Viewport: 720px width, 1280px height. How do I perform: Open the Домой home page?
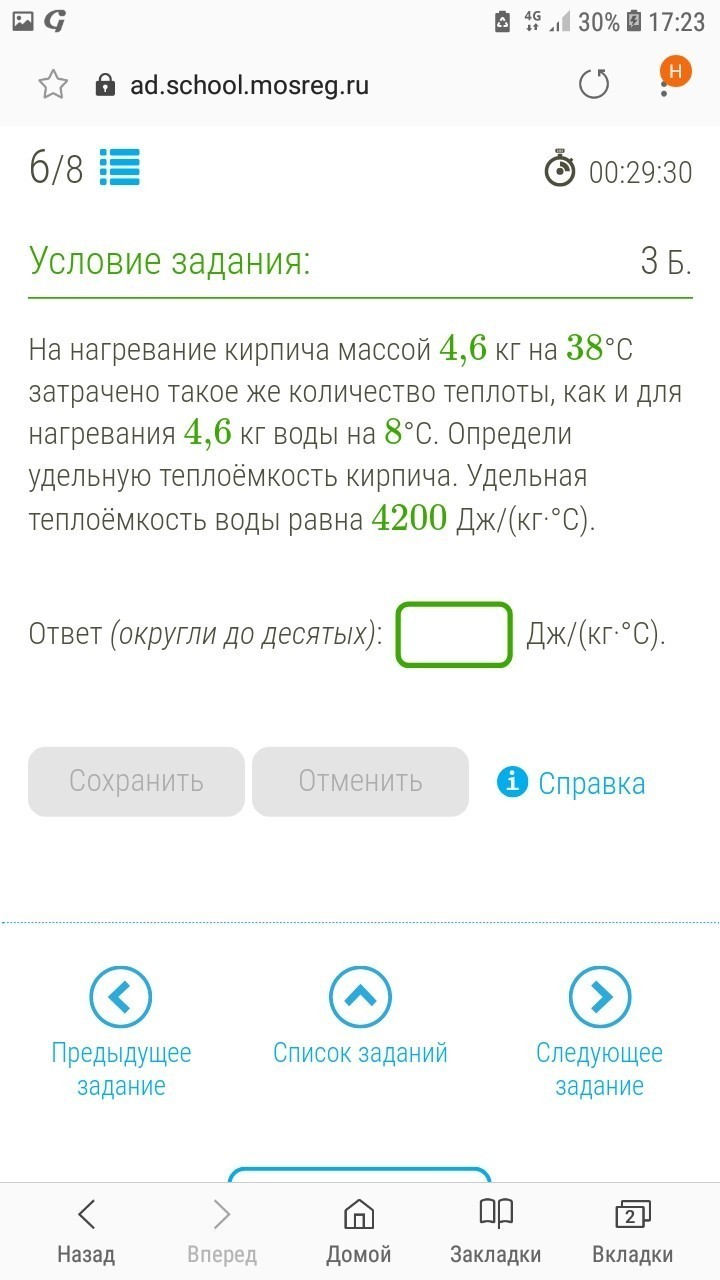pos(359,1230)
